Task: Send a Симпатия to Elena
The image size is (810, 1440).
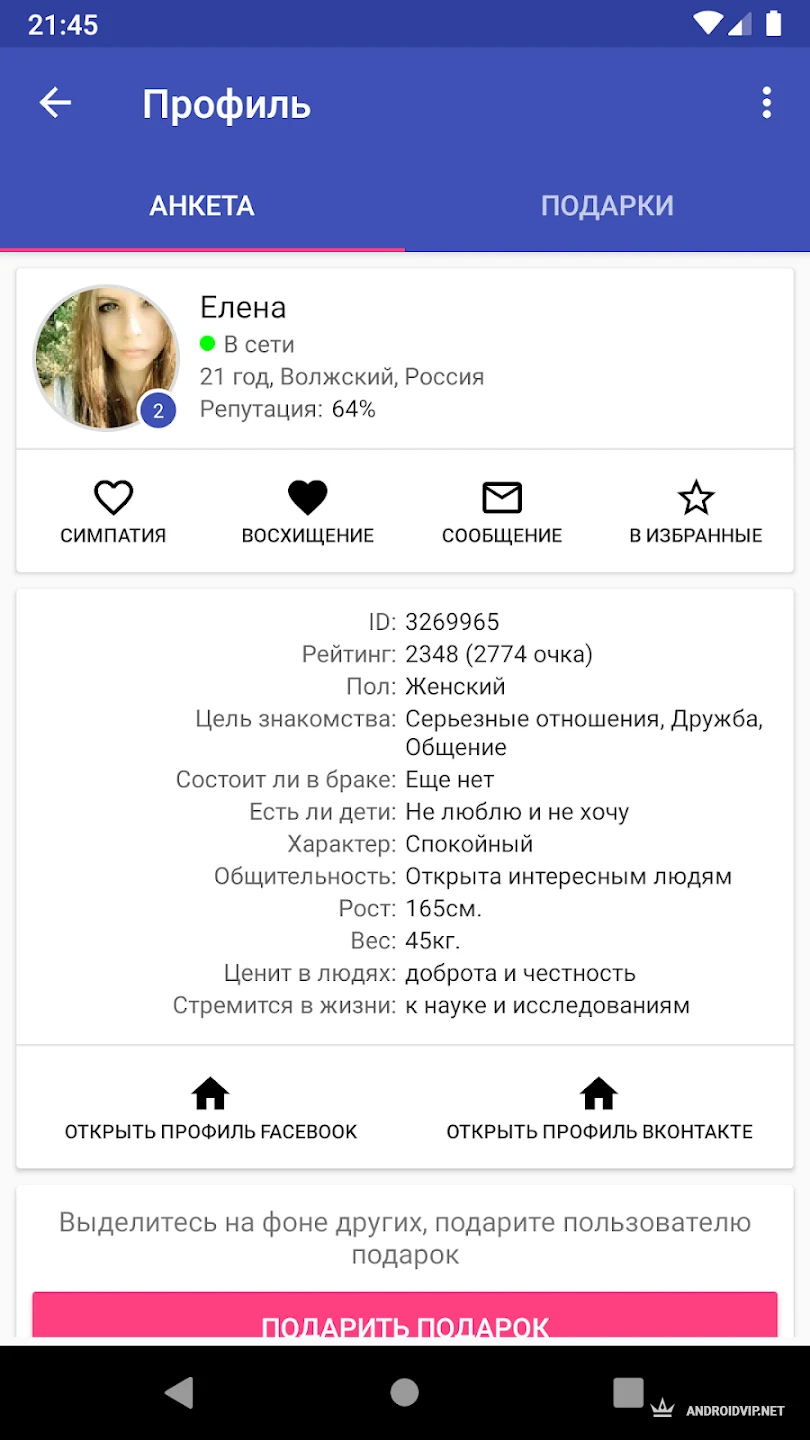Action: pos(113,512)
